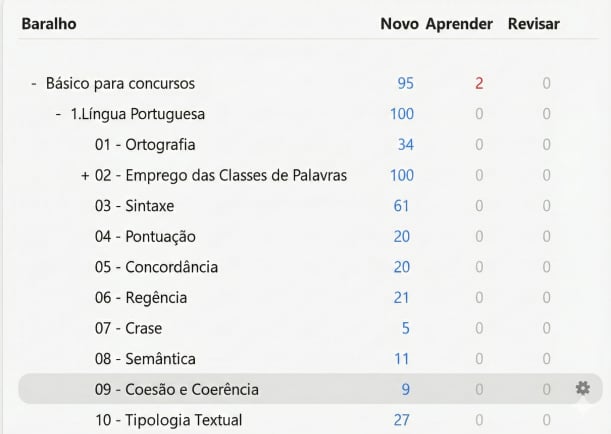Collapse the 1.Língua Portuguesa subdeck
Image resolution: width=611 pixels, height=434 pixels.
tap(59, 114)
